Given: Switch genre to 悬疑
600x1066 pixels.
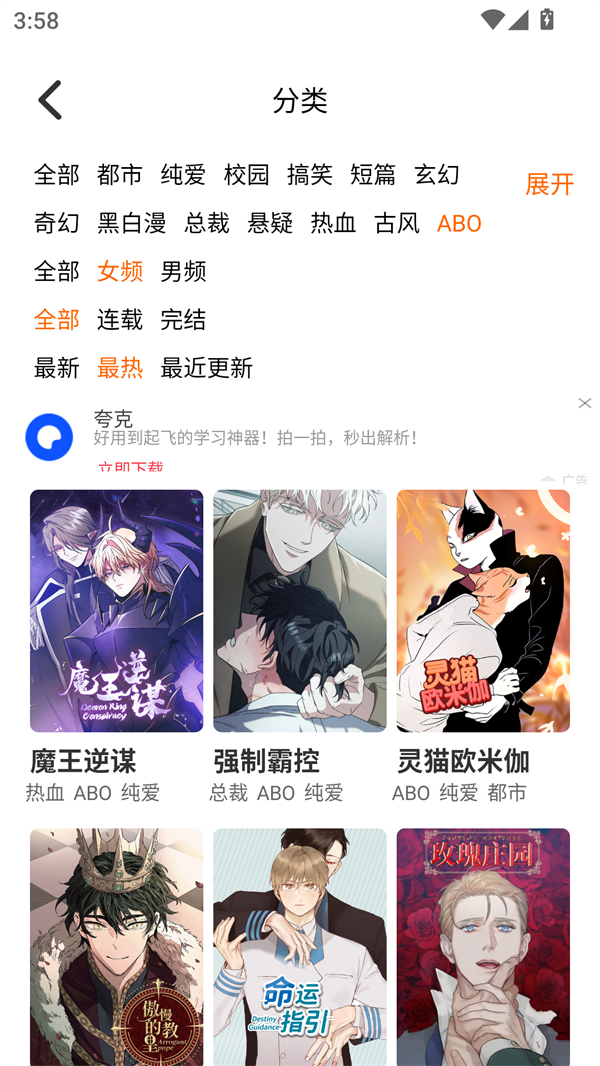Looking at the screenshot, I should click(270, 223).
